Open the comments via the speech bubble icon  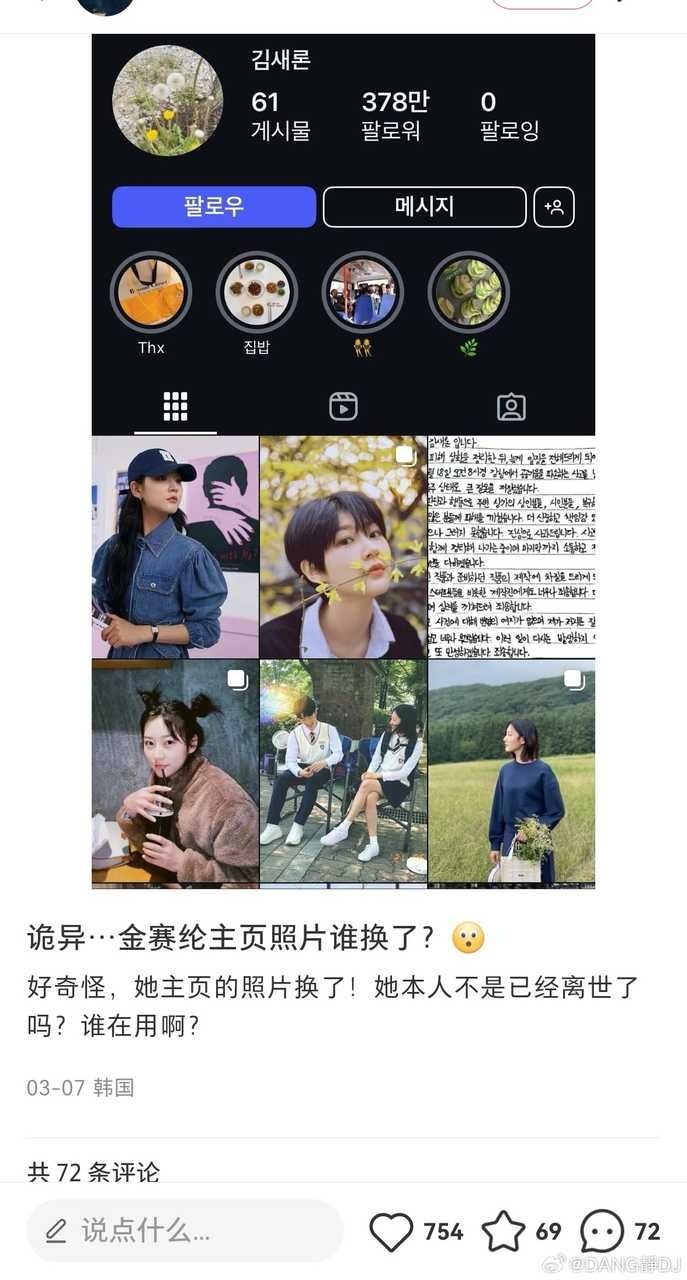coord(603,1232)
